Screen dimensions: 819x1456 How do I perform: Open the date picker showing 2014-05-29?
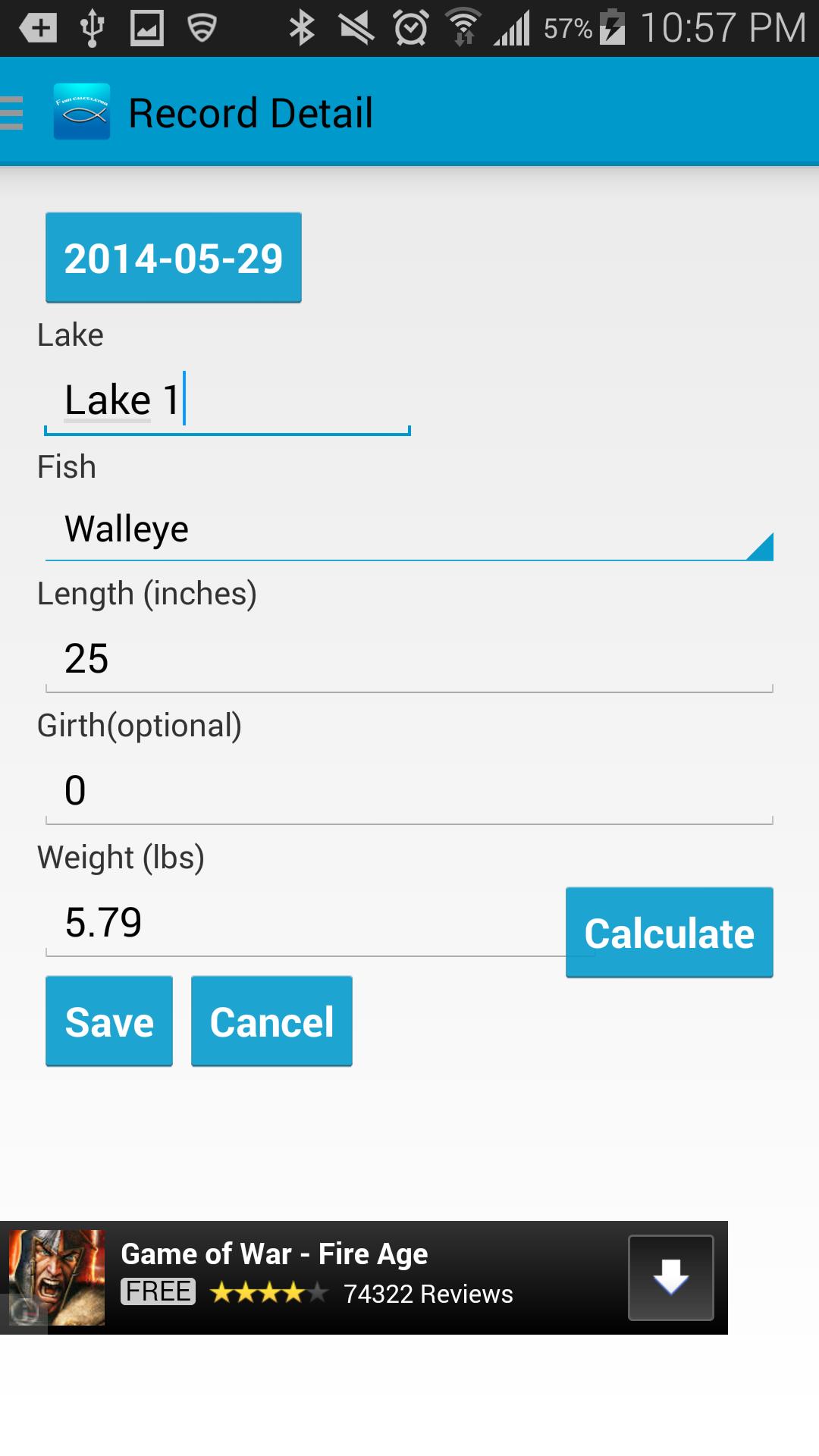click(x=173, y=257)
